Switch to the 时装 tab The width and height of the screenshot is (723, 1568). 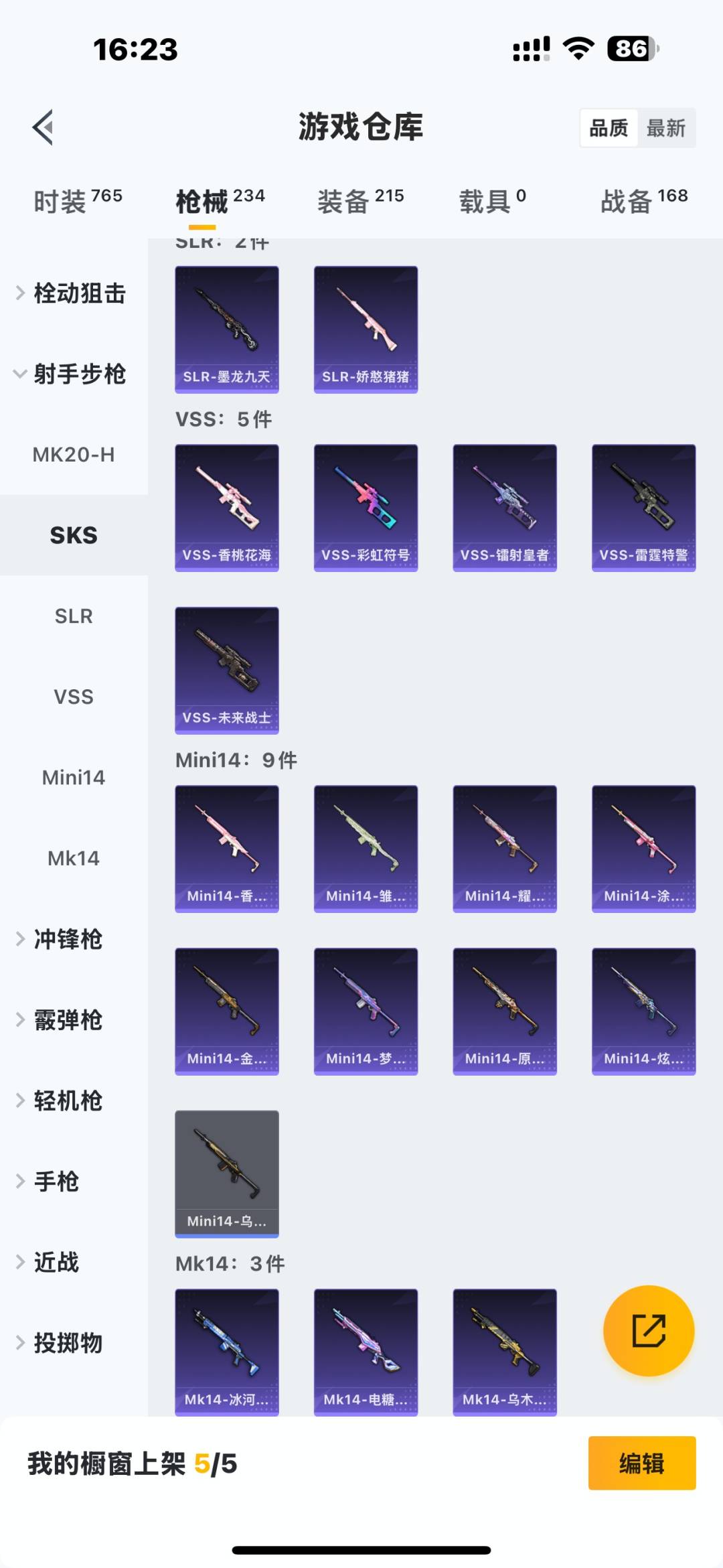(78, 200)
